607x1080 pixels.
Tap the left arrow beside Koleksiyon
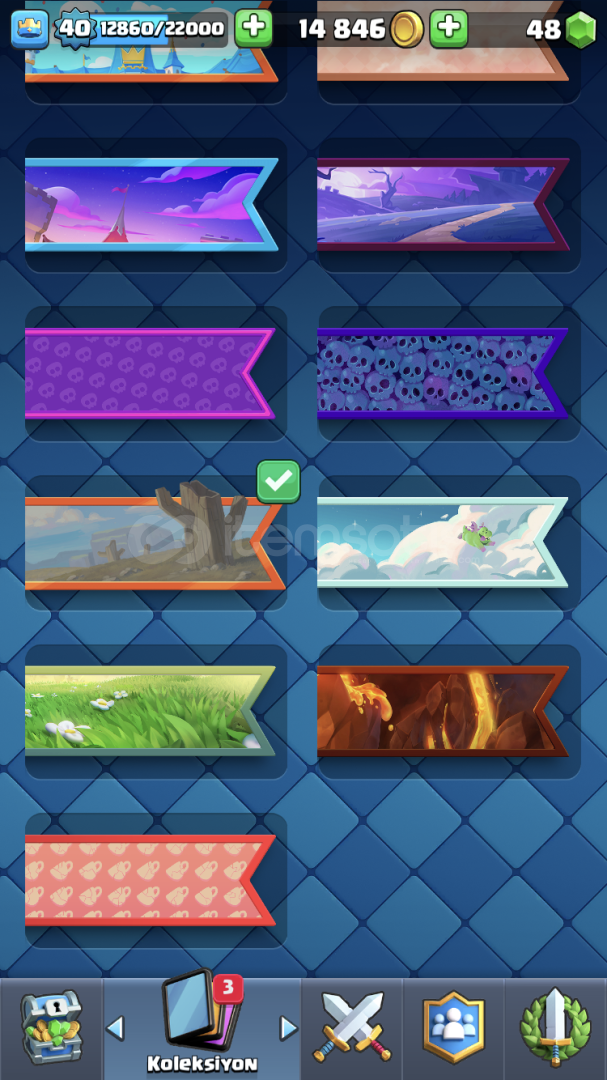(x=115, y=1028)
